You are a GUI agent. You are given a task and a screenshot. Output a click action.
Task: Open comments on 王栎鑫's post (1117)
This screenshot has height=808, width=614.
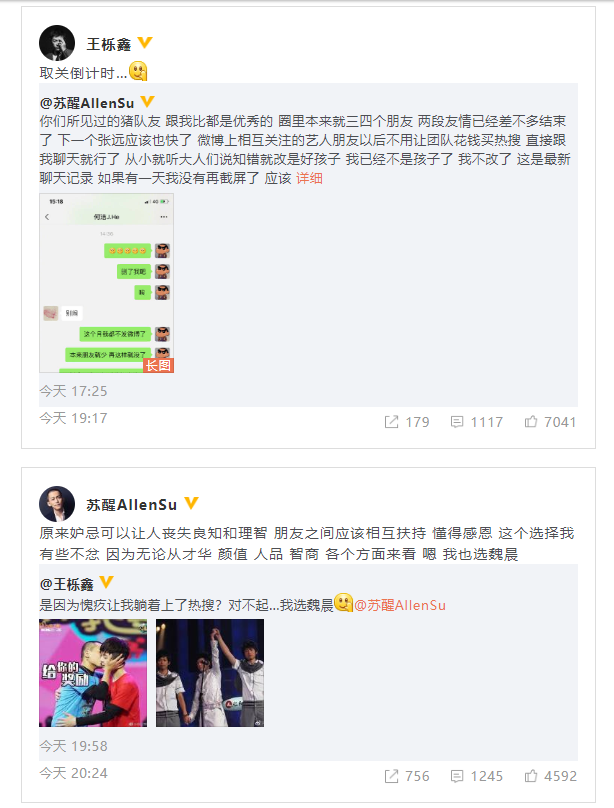(477, 422)
